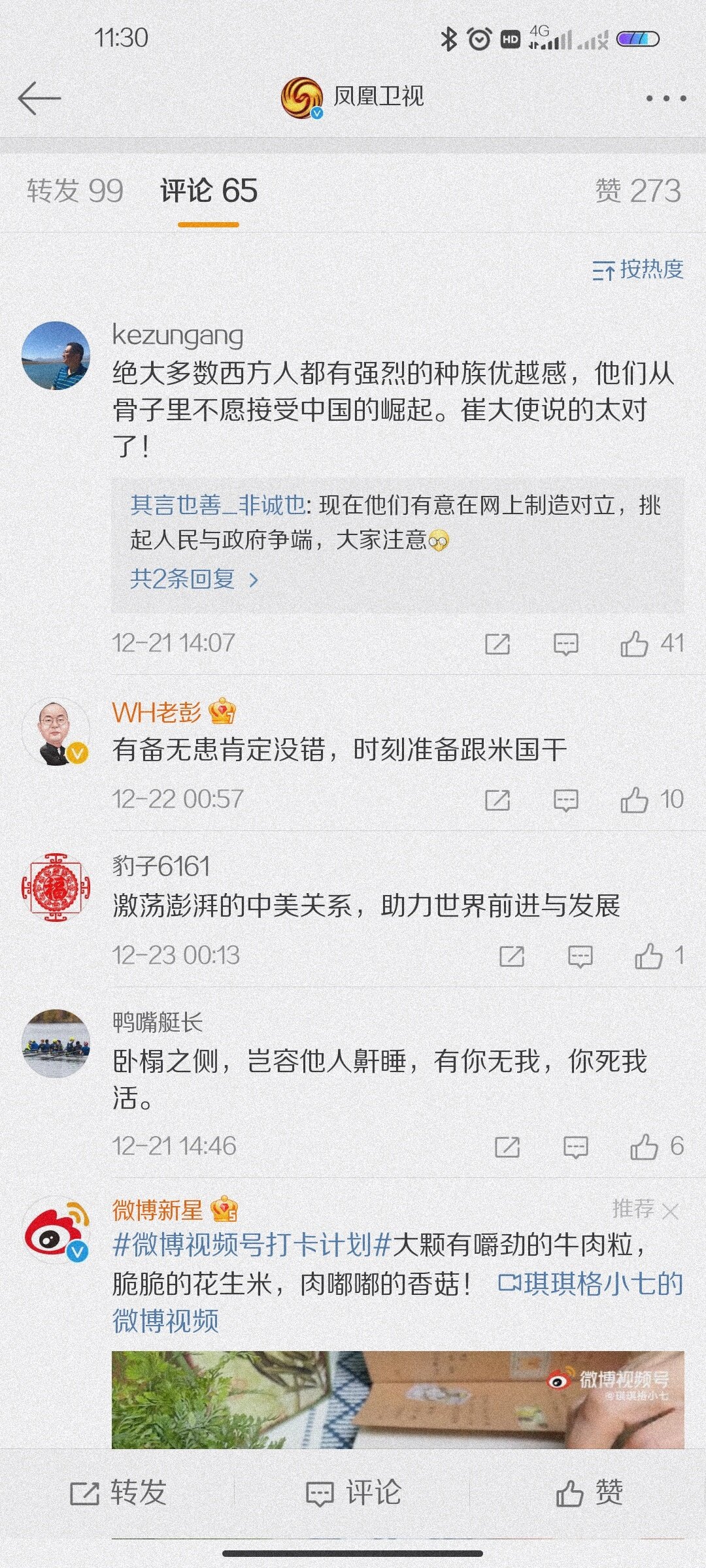Like WH老彭's comment

coord(634,800)
